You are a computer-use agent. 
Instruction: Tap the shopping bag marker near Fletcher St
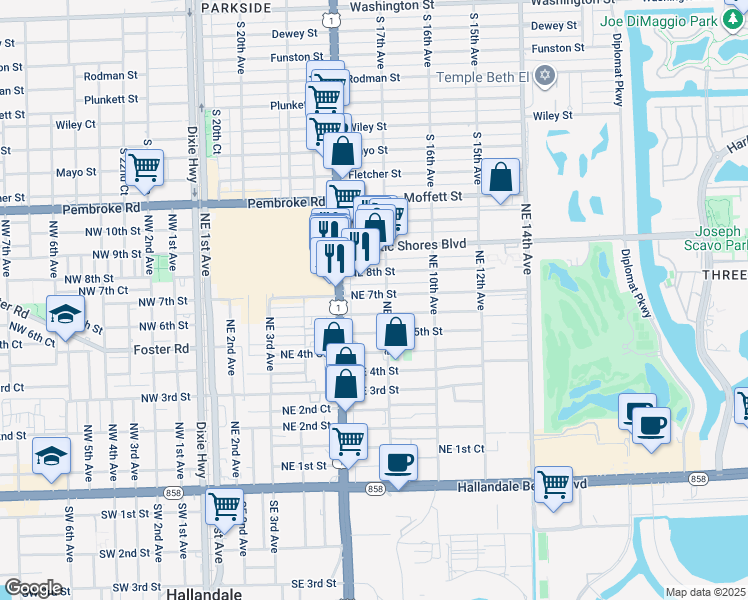click(x=342, y=155)
